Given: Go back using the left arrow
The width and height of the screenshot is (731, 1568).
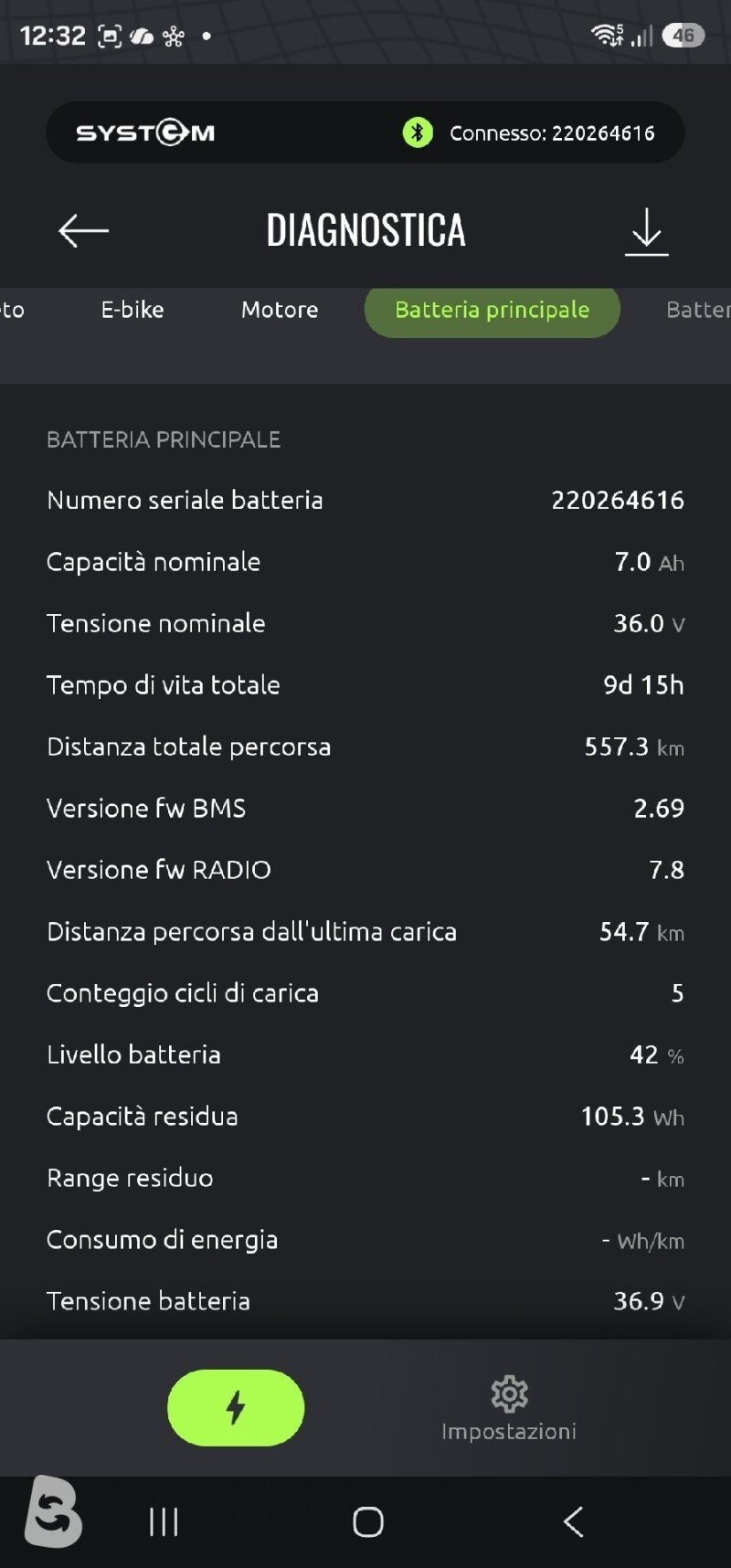Looking at the screenshot, I should (83, 231).
